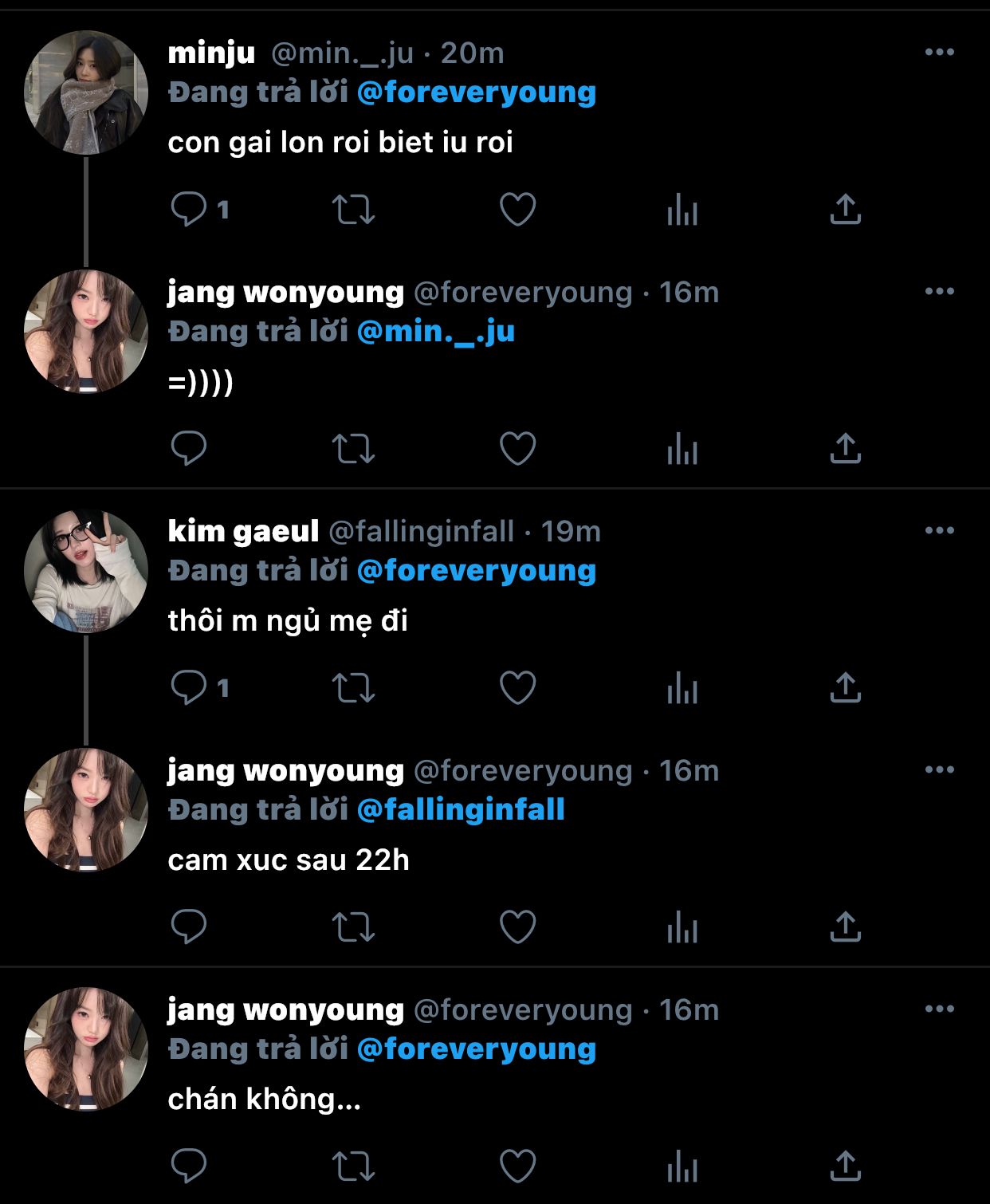
Task: Open the @fallinginfall mention link
Action: click(461, 810)
